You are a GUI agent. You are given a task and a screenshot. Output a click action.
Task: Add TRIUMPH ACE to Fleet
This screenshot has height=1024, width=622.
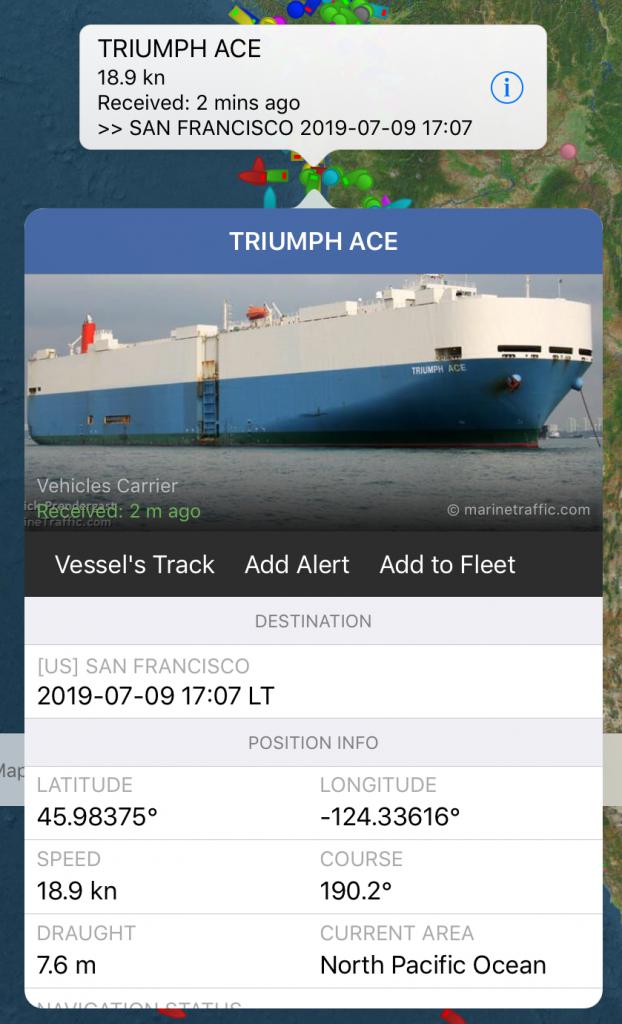tap(447, 565)
